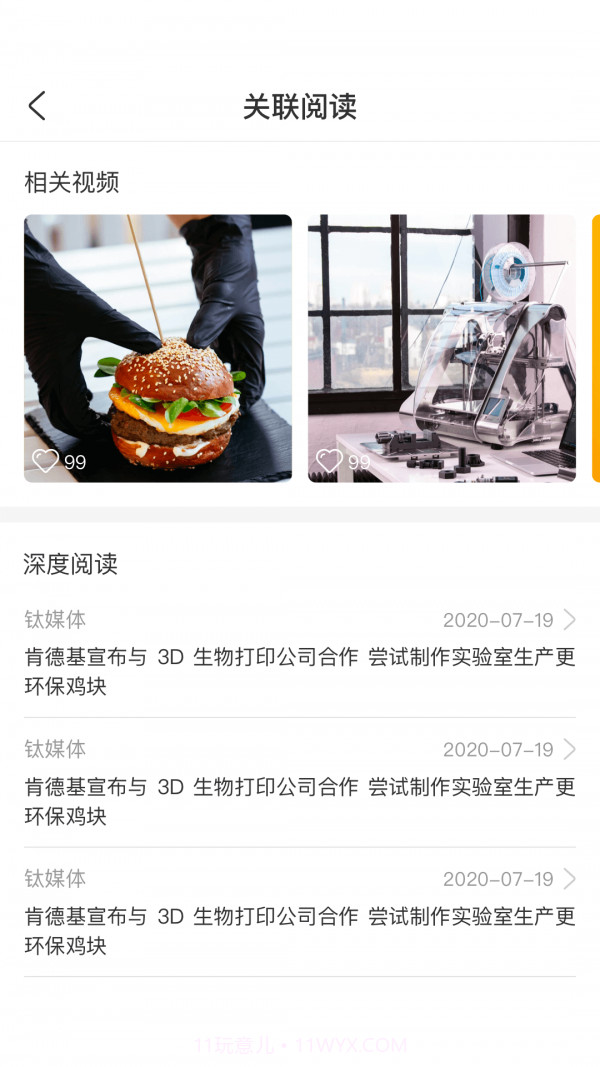Go back from the 关联阅读 page
This screenshot has height=1067, width=600.
click(x=37, y=106)
